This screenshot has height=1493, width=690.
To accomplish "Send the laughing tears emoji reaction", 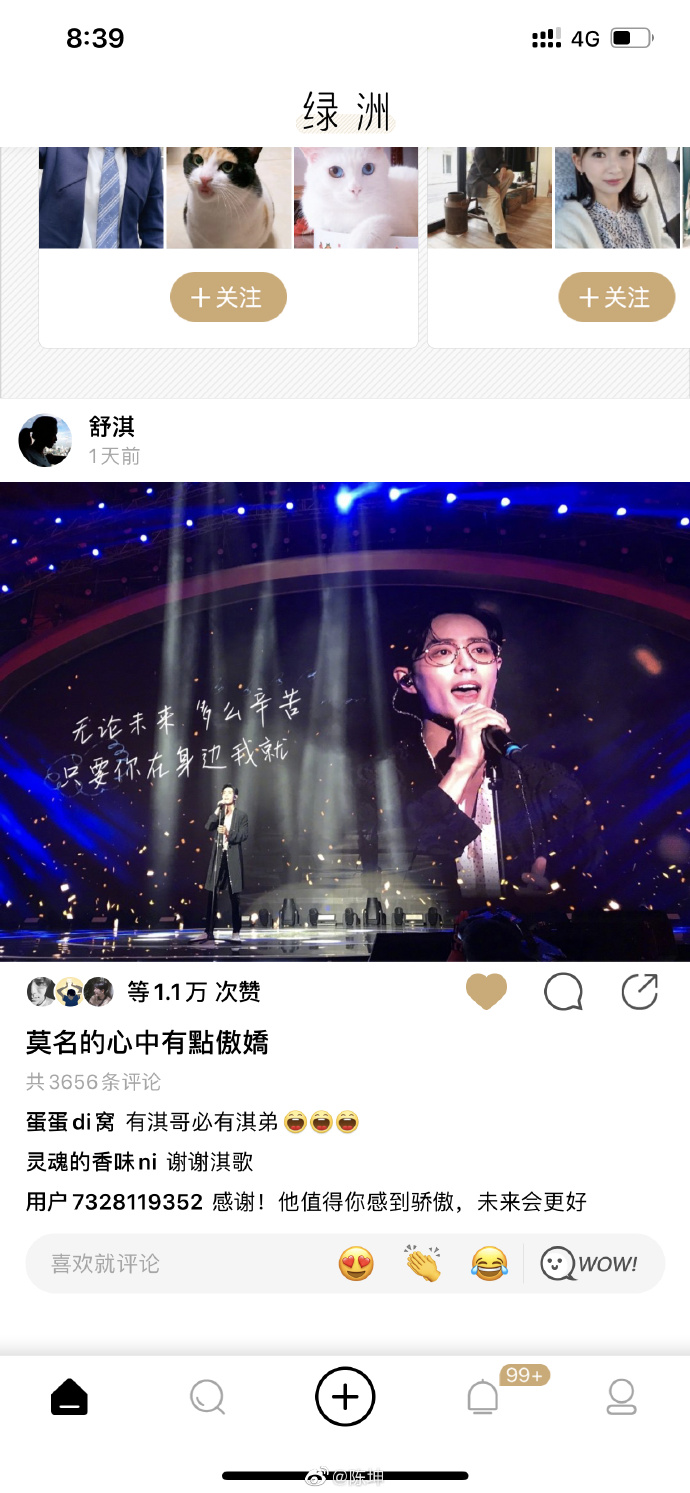I will pyautogui.click(x=489, y=1264).
